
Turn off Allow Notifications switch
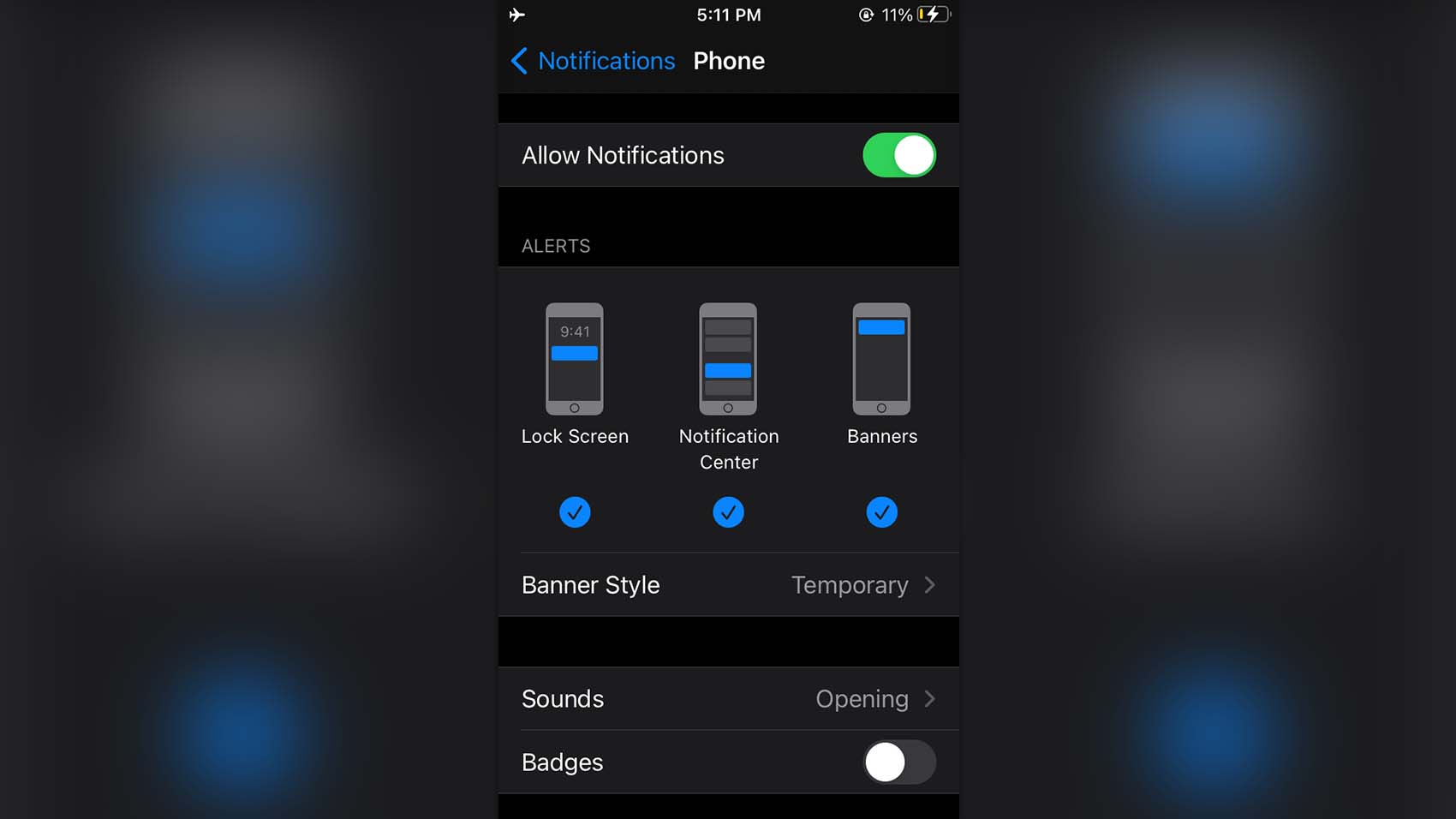[x=898, y=155]
